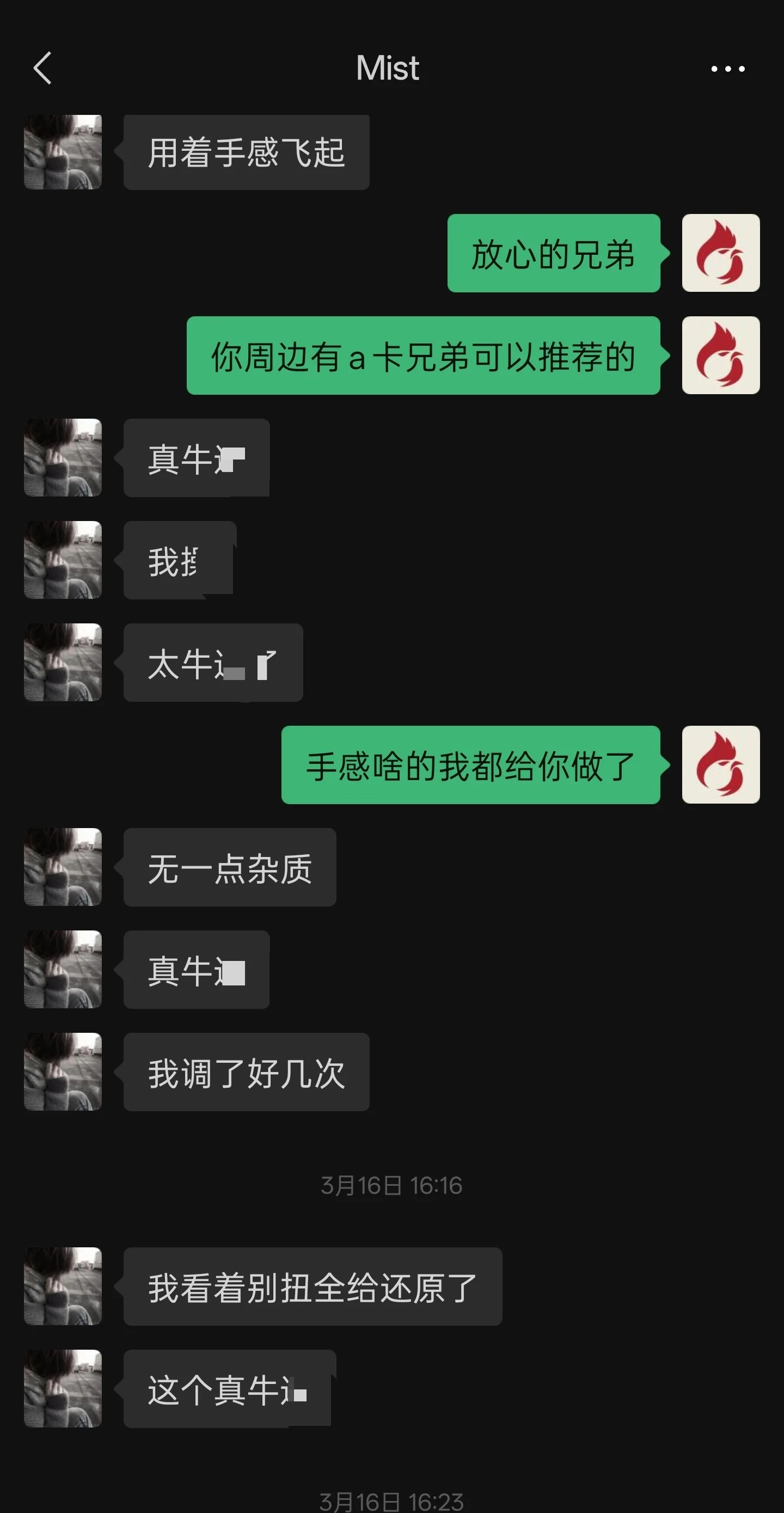Image resolution: width=784 pixels, height=1513 pixels.
Task: Tap the 真牛 bubble below 手感啥的 reply
Action: [195, 970]
